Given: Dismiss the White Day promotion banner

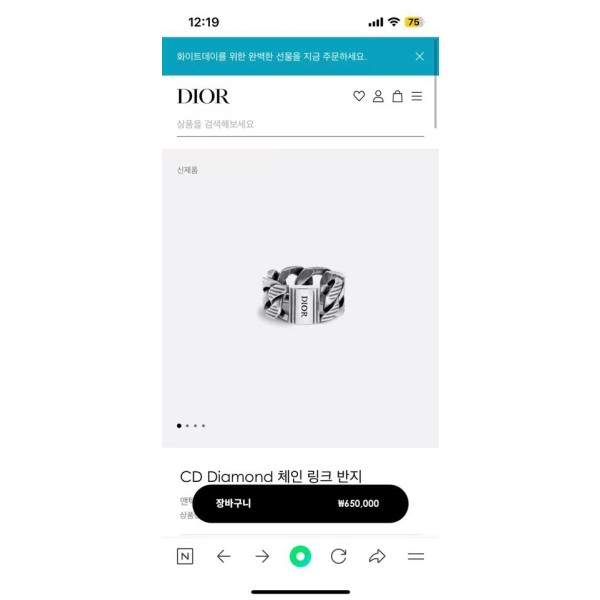Looking at the screenshot, I should click(x=419, y=56).
